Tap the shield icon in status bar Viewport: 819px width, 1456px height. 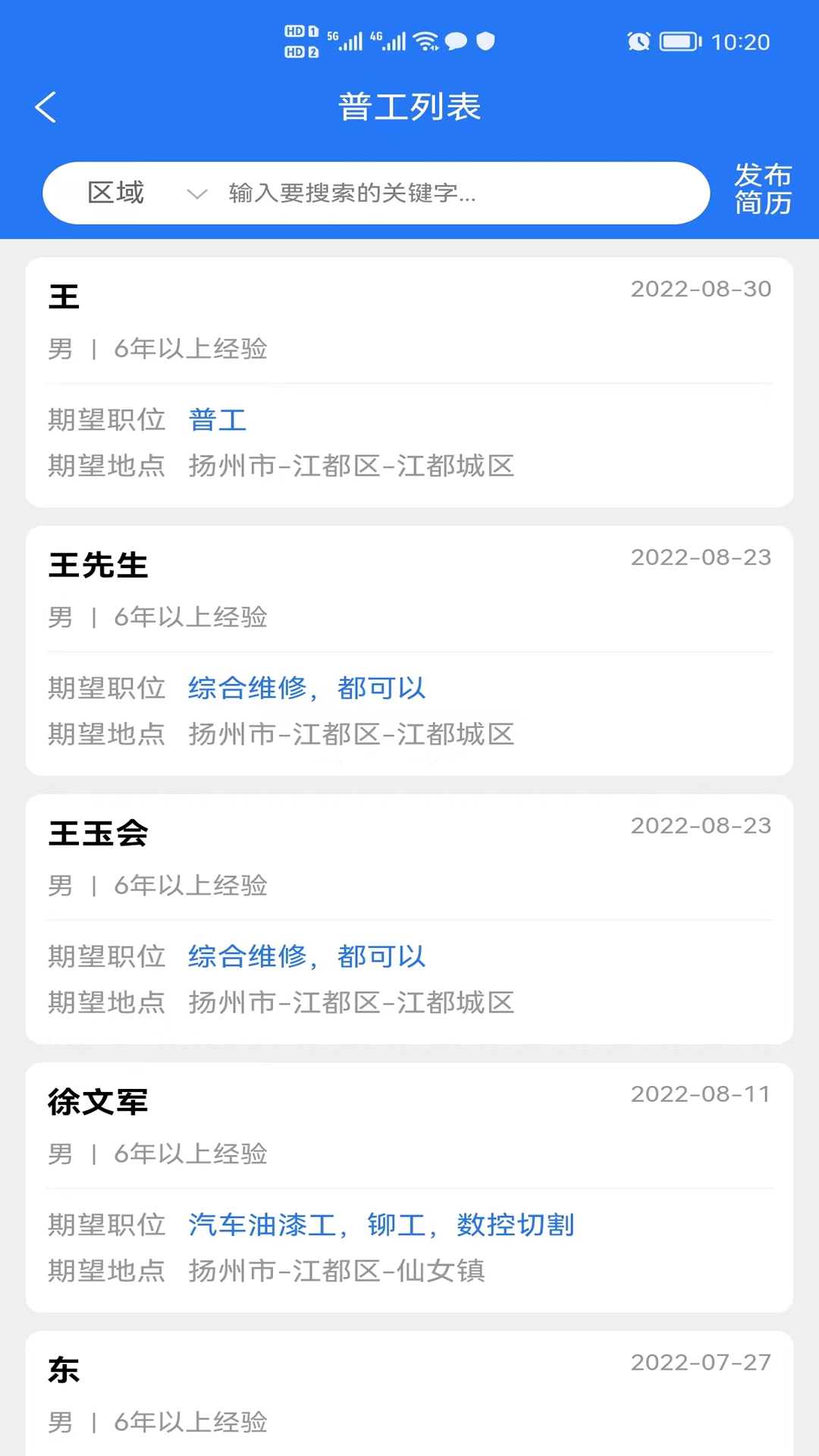[484, 42]
